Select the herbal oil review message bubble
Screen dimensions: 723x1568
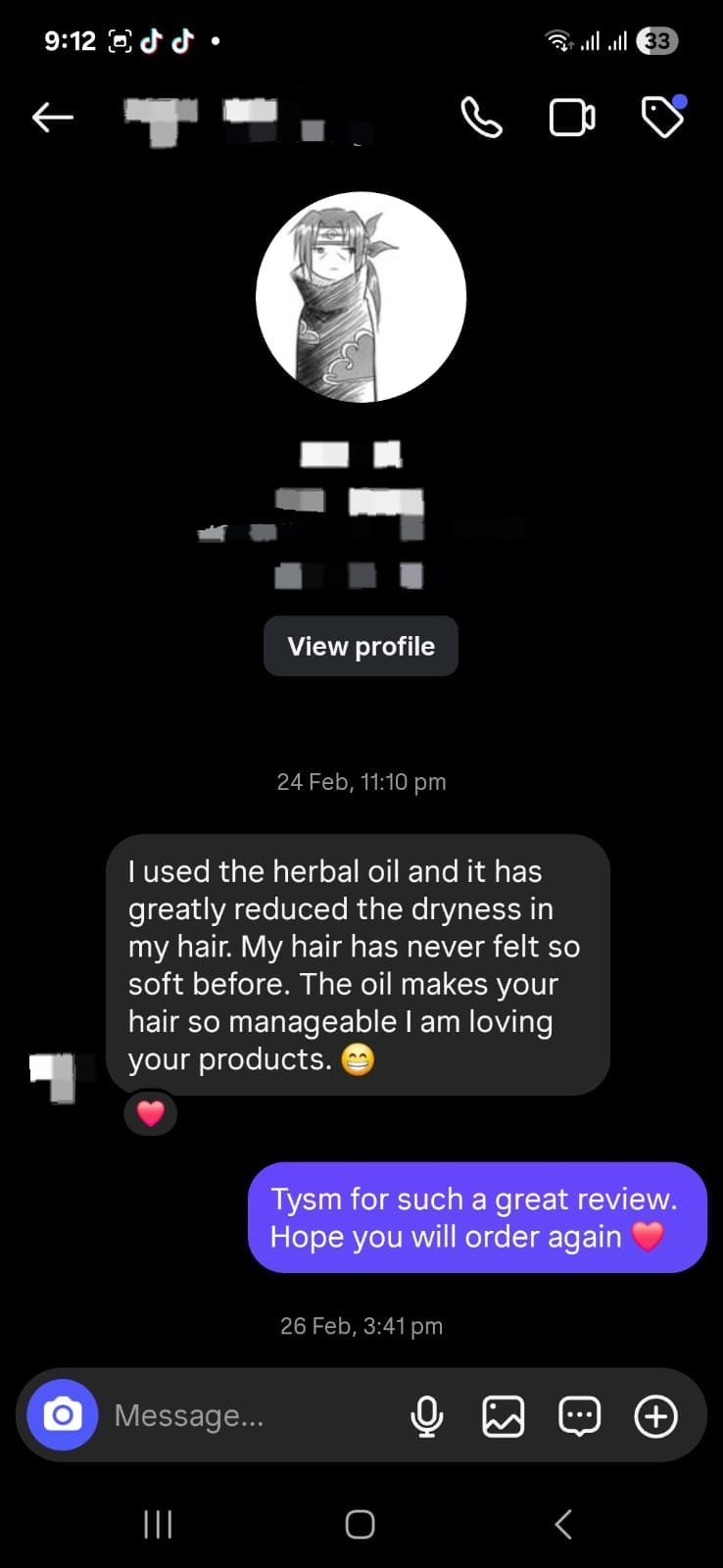tap(361, 964)
